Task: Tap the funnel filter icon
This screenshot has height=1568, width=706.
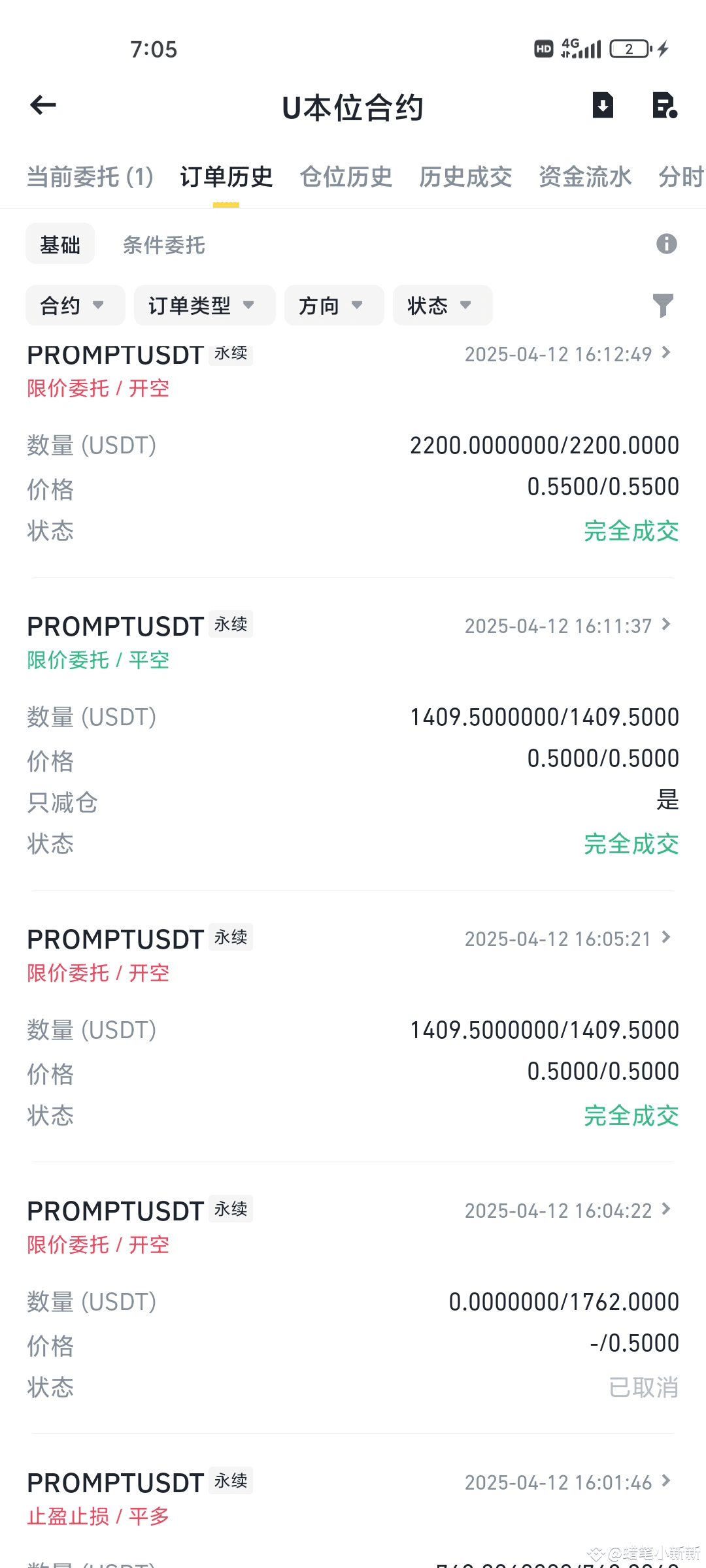Action: [663, 305]
